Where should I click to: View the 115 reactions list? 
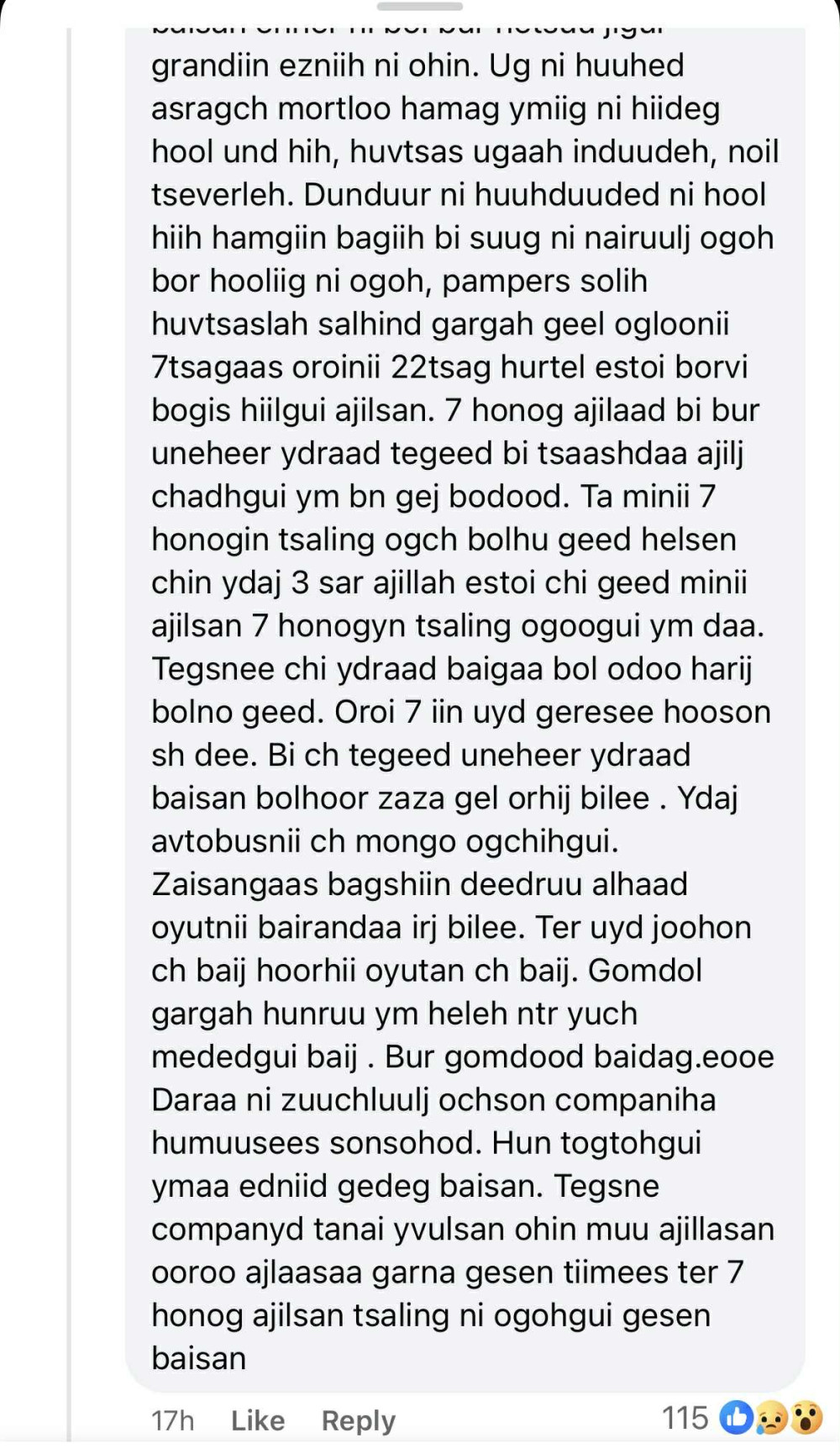click(x=741, y=1418)
